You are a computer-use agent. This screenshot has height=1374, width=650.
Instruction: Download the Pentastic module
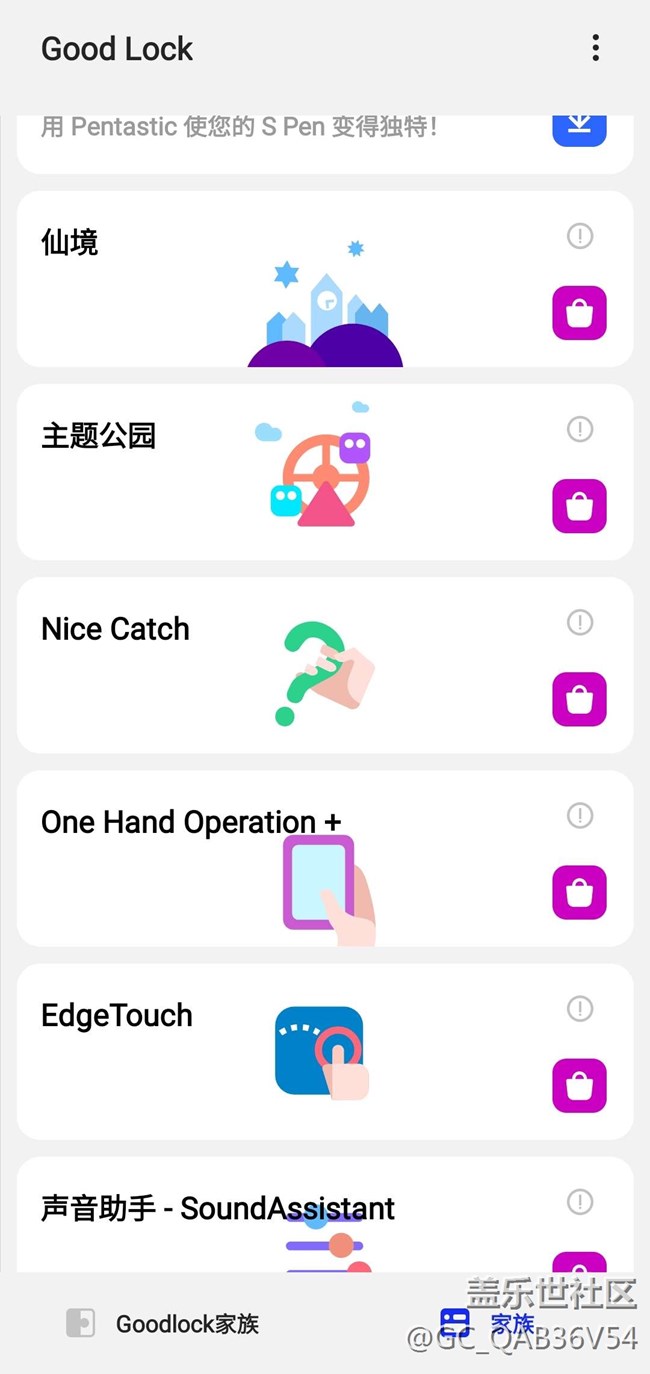(x=579, y=128)
